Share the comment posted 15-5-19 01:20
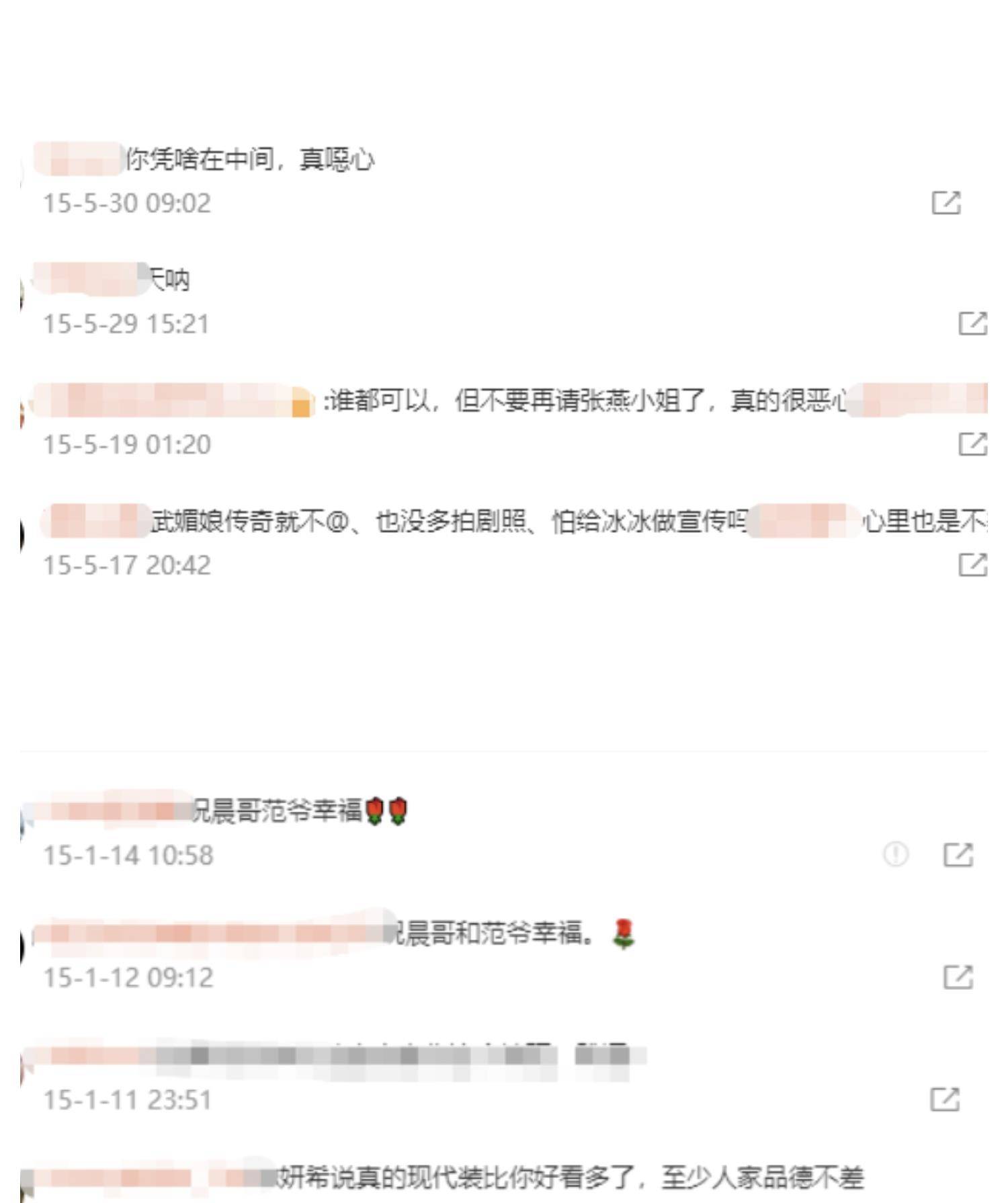 coord(972,444)
